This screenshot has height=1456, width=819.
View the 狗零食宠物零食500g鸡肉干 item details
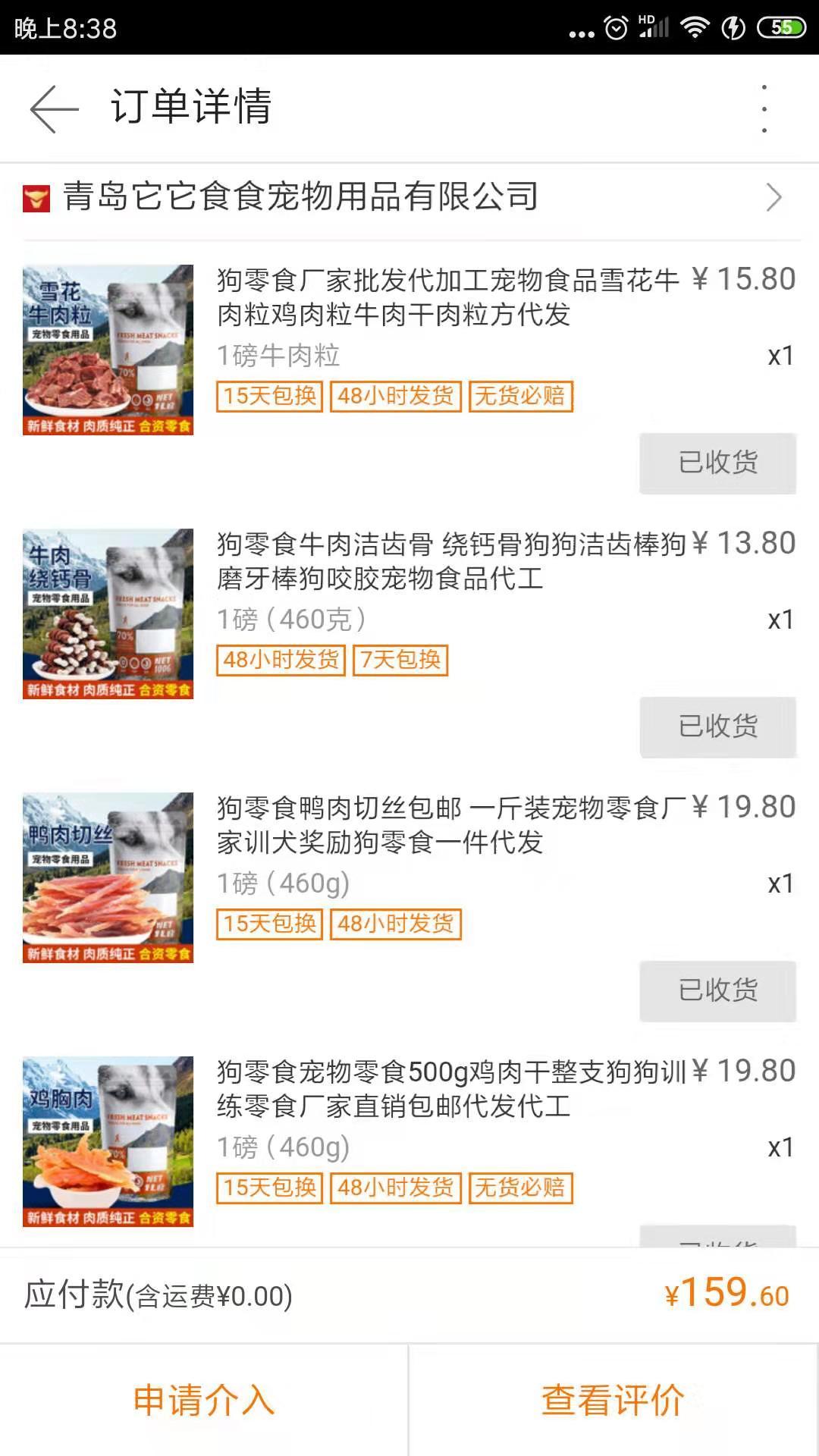pyautogui.click(x=451, y=1089)
